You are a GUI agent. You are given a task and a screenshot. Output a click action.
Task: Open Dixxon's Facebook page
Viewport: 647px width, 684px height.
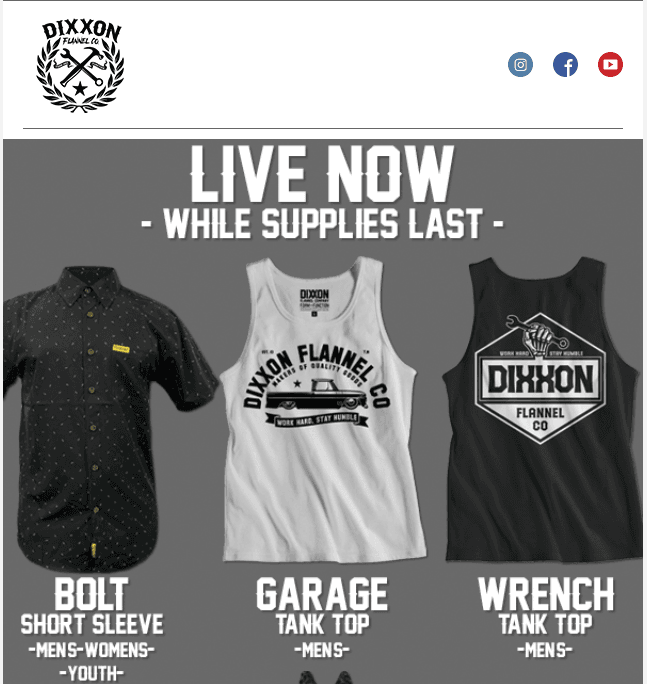565,65
